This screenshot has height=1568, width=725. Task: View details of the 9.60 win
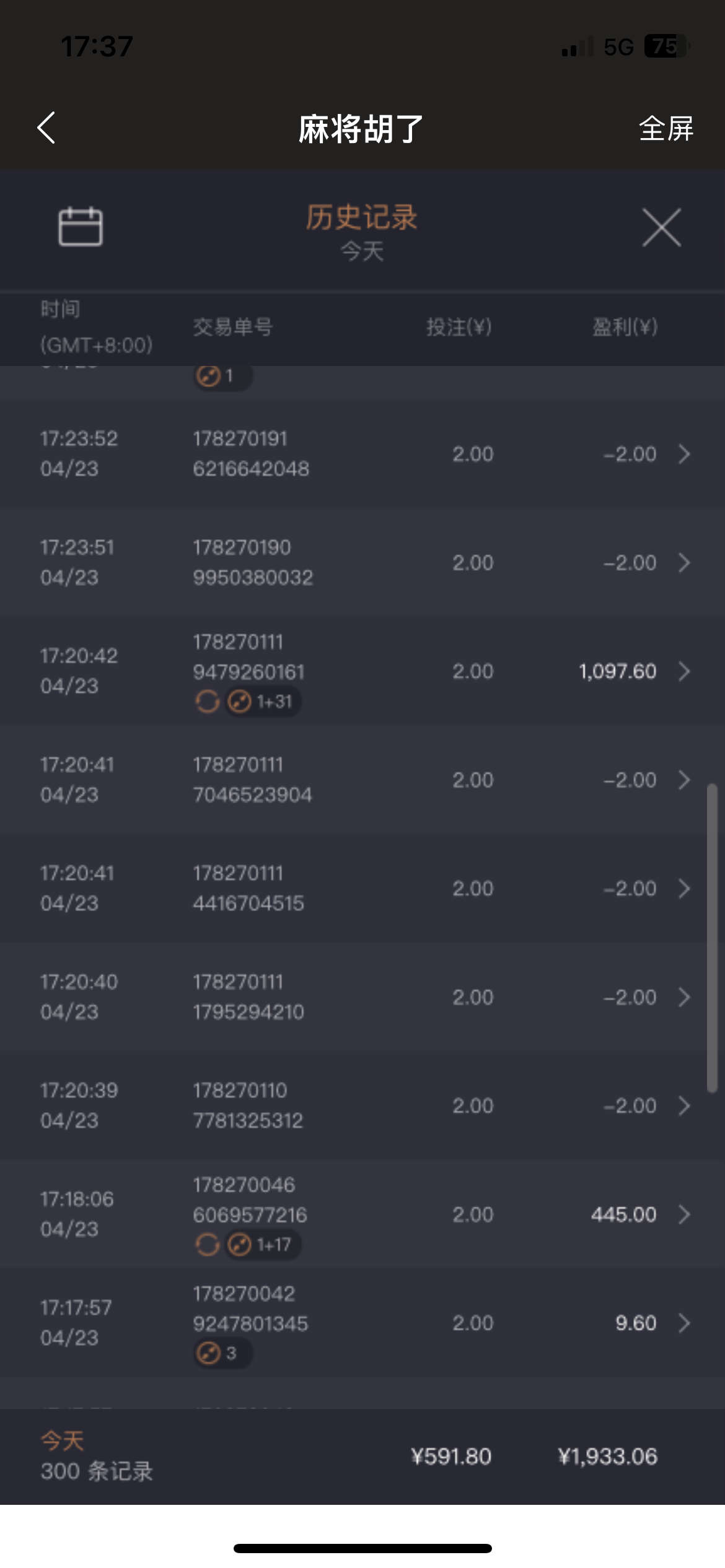tap(683, 1323)
